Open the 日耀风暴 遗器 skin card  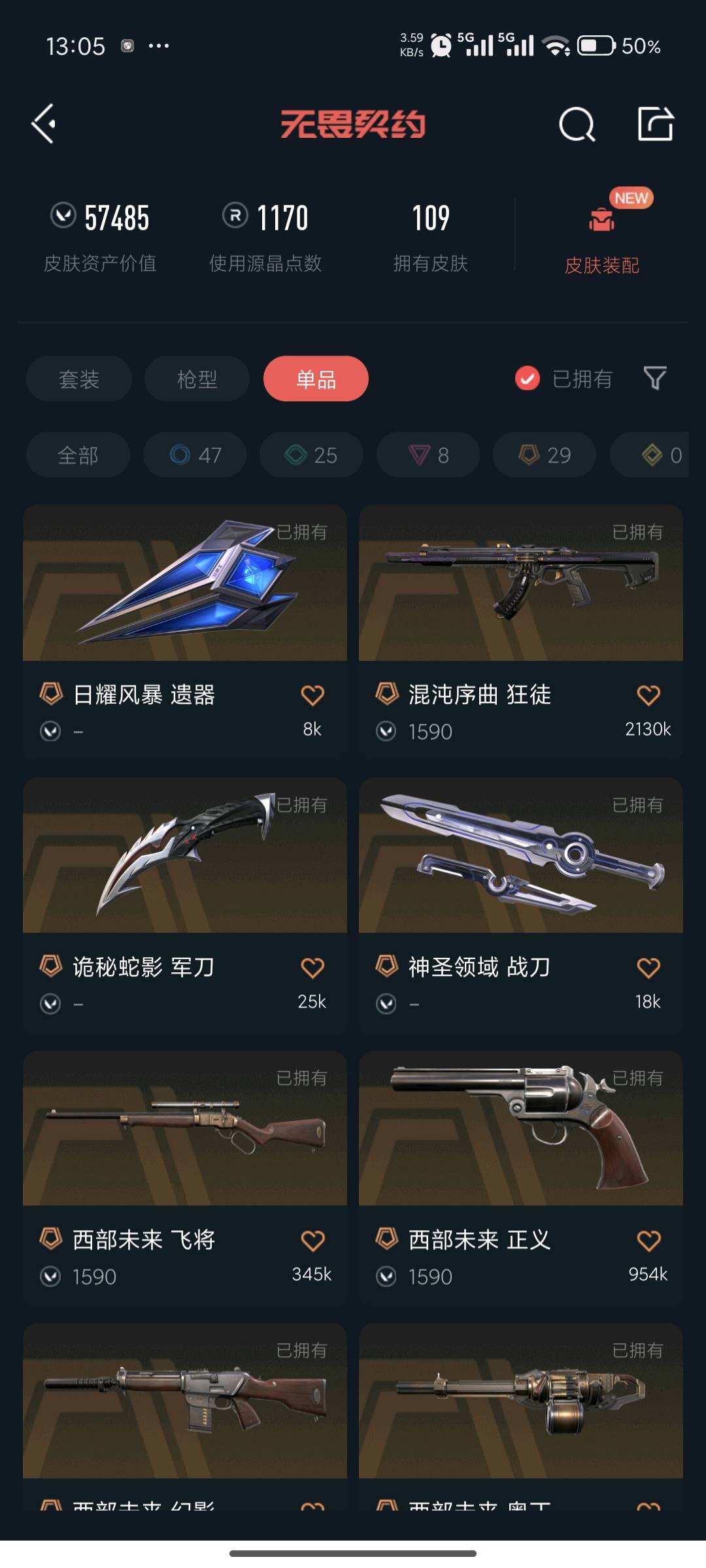185,631
